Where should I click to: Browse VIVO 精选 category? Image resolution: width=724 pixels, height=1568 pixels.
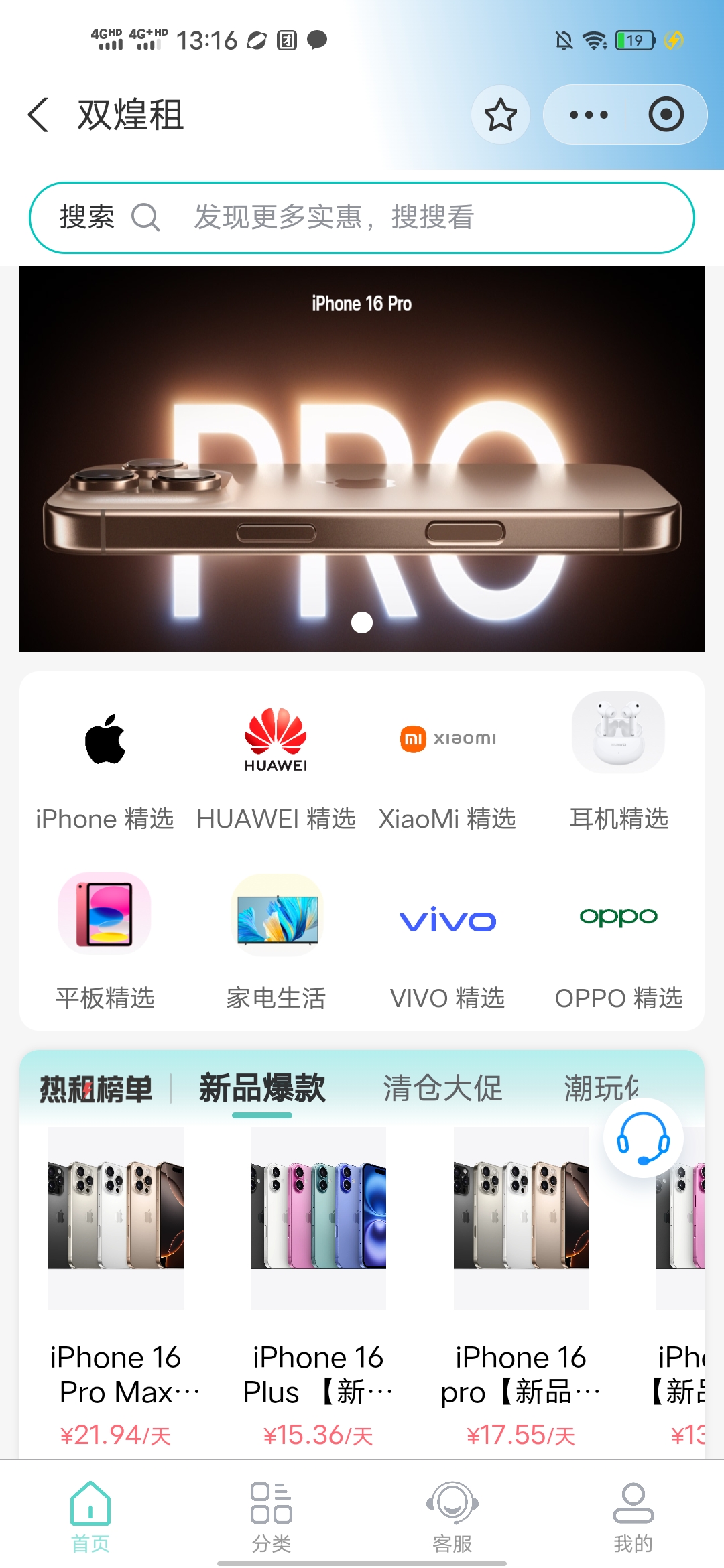[x=447, y=941]
